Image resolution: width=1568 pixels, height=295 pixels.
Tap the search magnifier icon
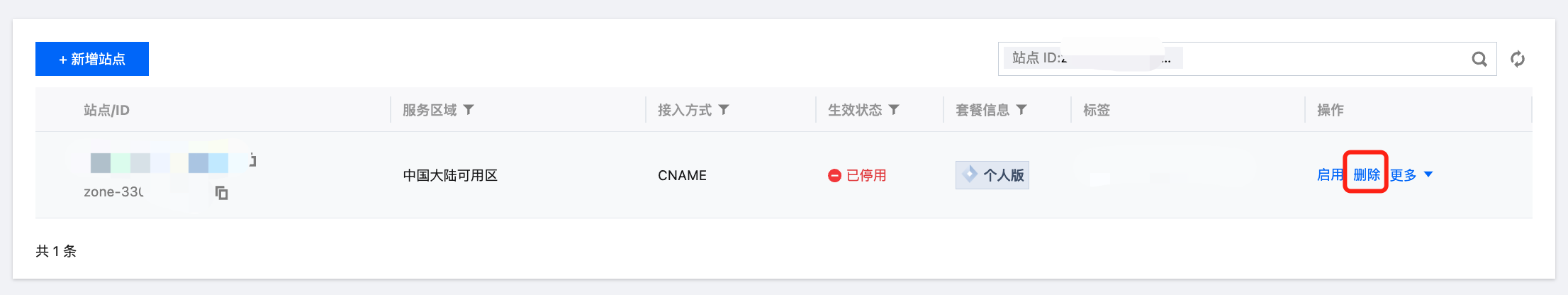[1479, 59]
